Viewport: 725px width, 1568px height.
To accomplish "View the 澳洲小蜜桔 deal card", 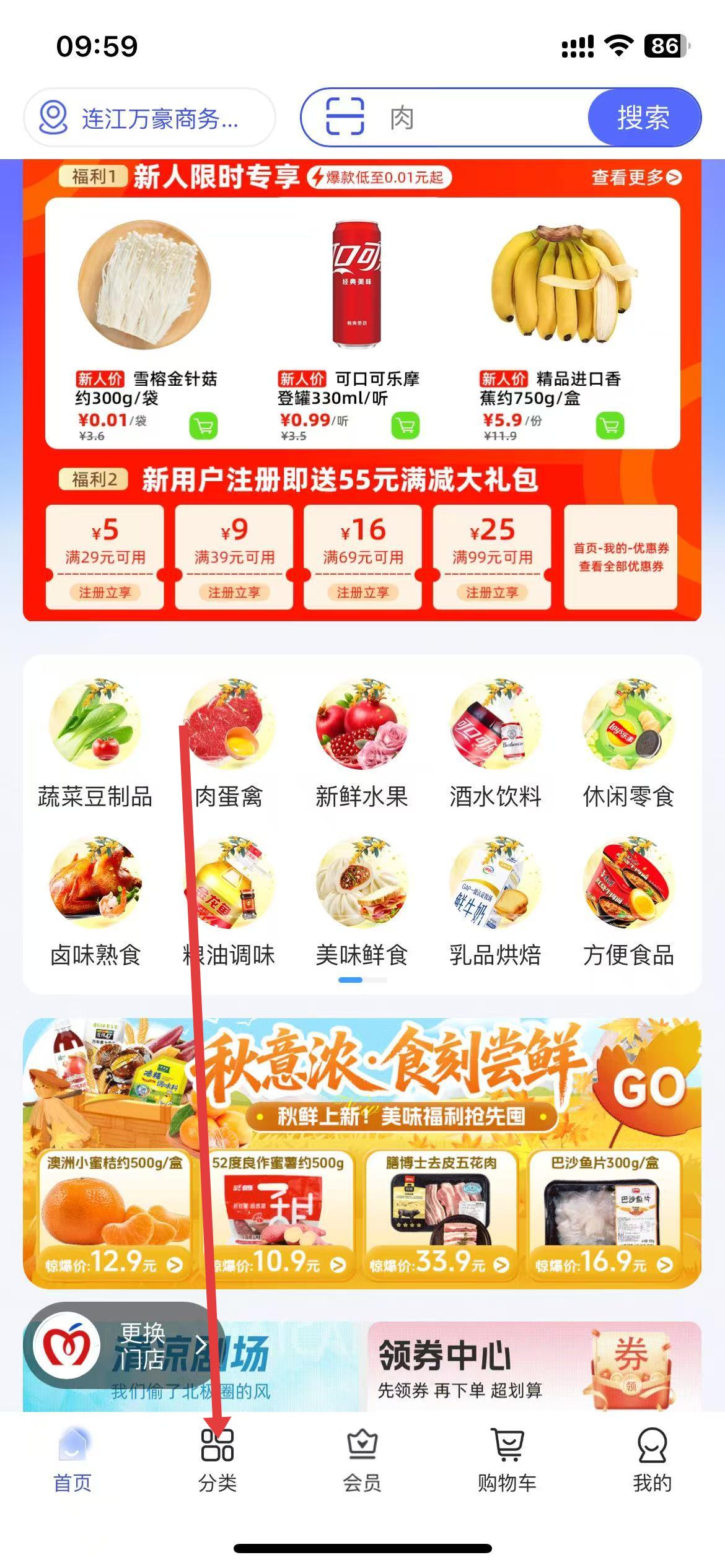I will 115,1213.
